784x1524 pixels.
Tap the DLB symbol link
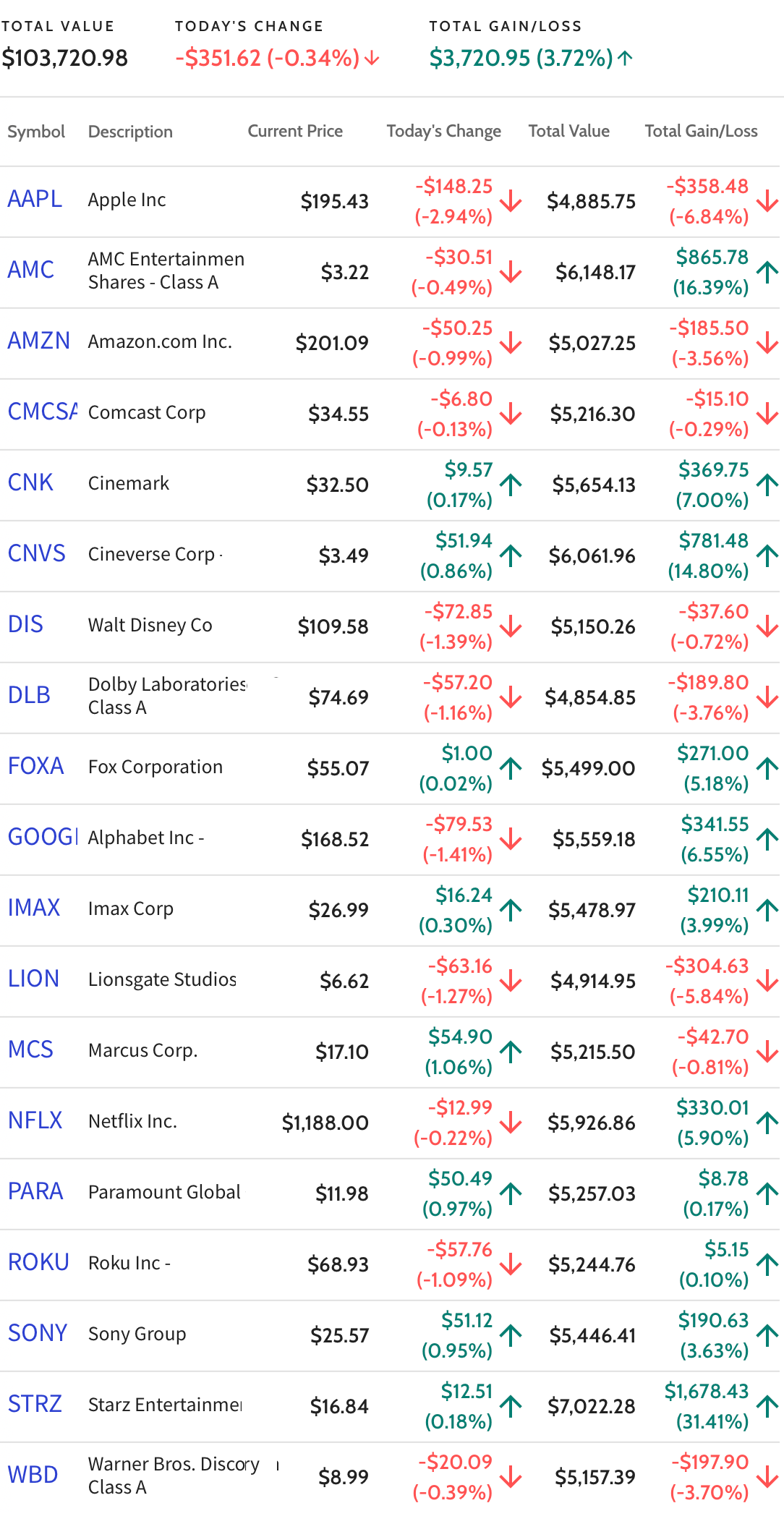click(29, 695)
